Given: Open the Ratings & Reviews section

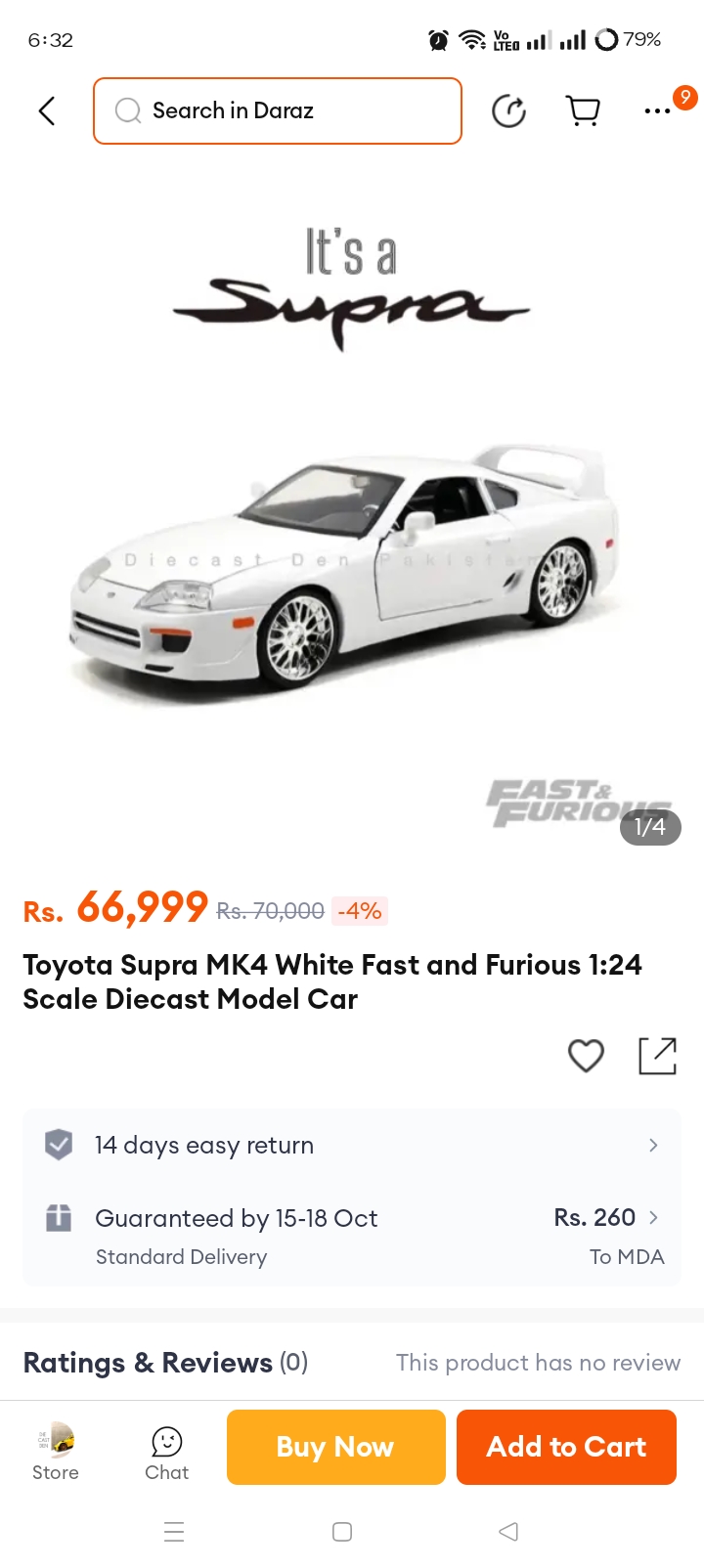Looking at the screenshot, I should [166, 1363].
